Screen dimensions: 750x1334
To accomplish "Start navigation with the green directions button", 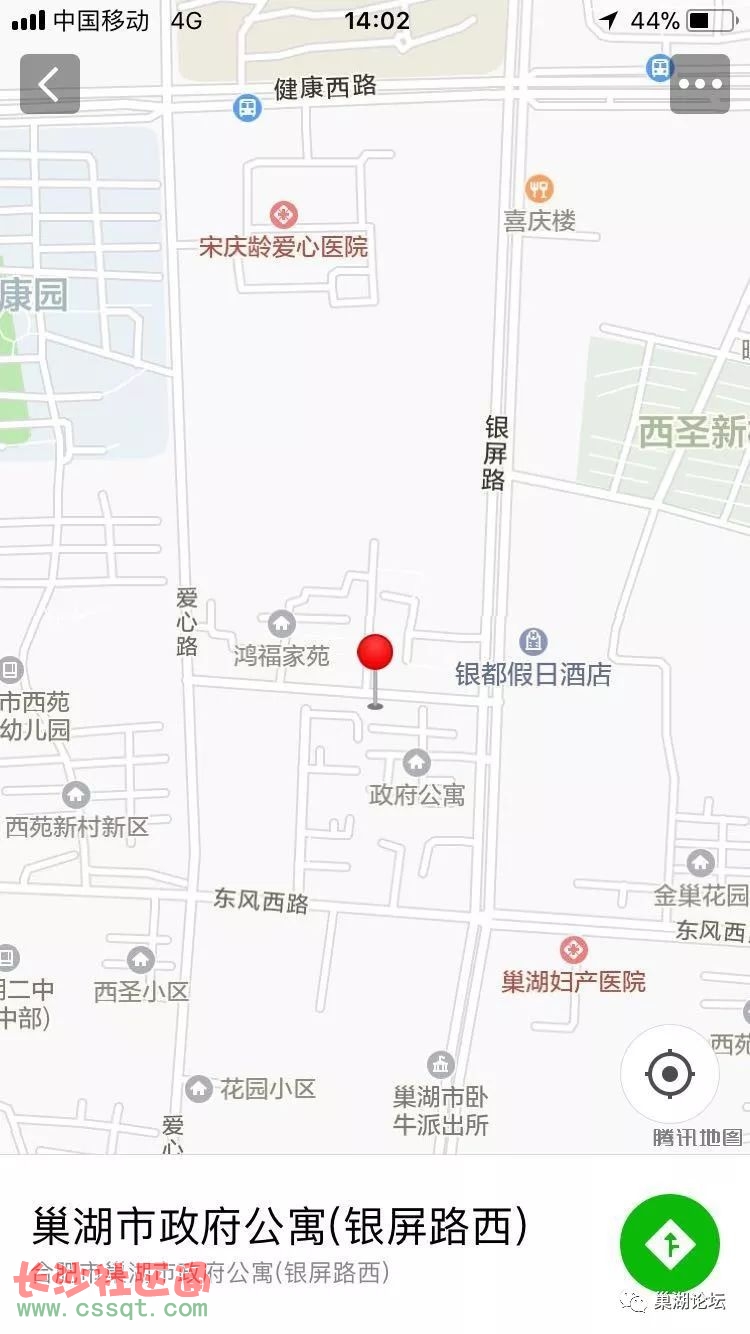I will pos(670,1244).
